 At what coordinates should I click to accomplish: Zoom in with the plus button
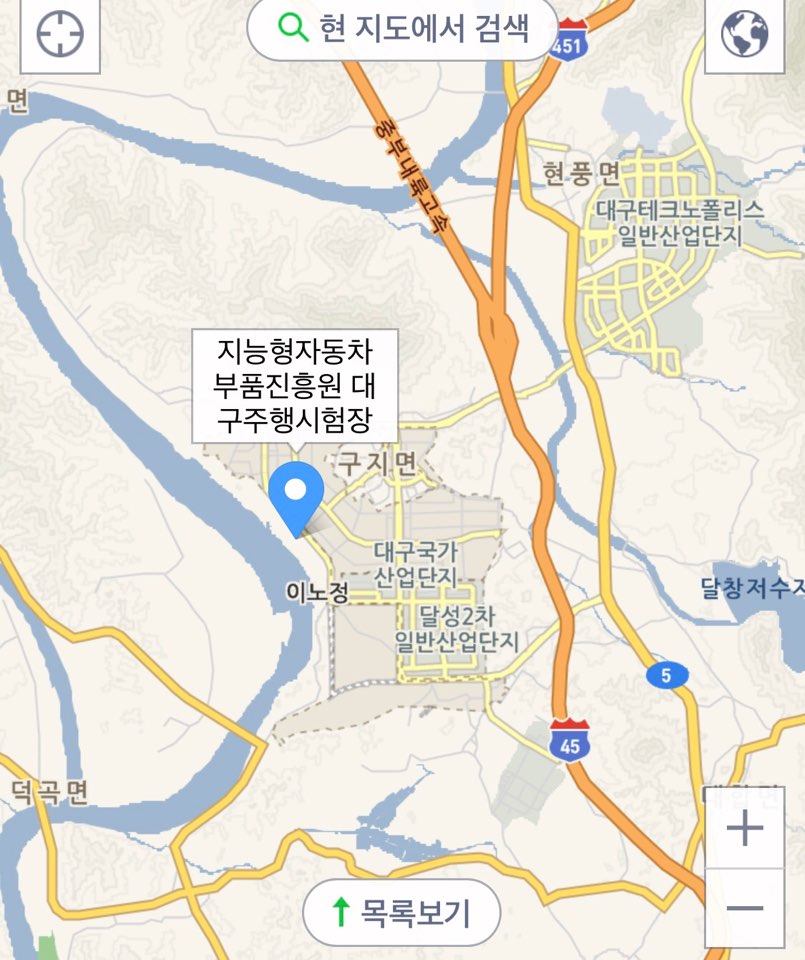(x=744, y=829)
